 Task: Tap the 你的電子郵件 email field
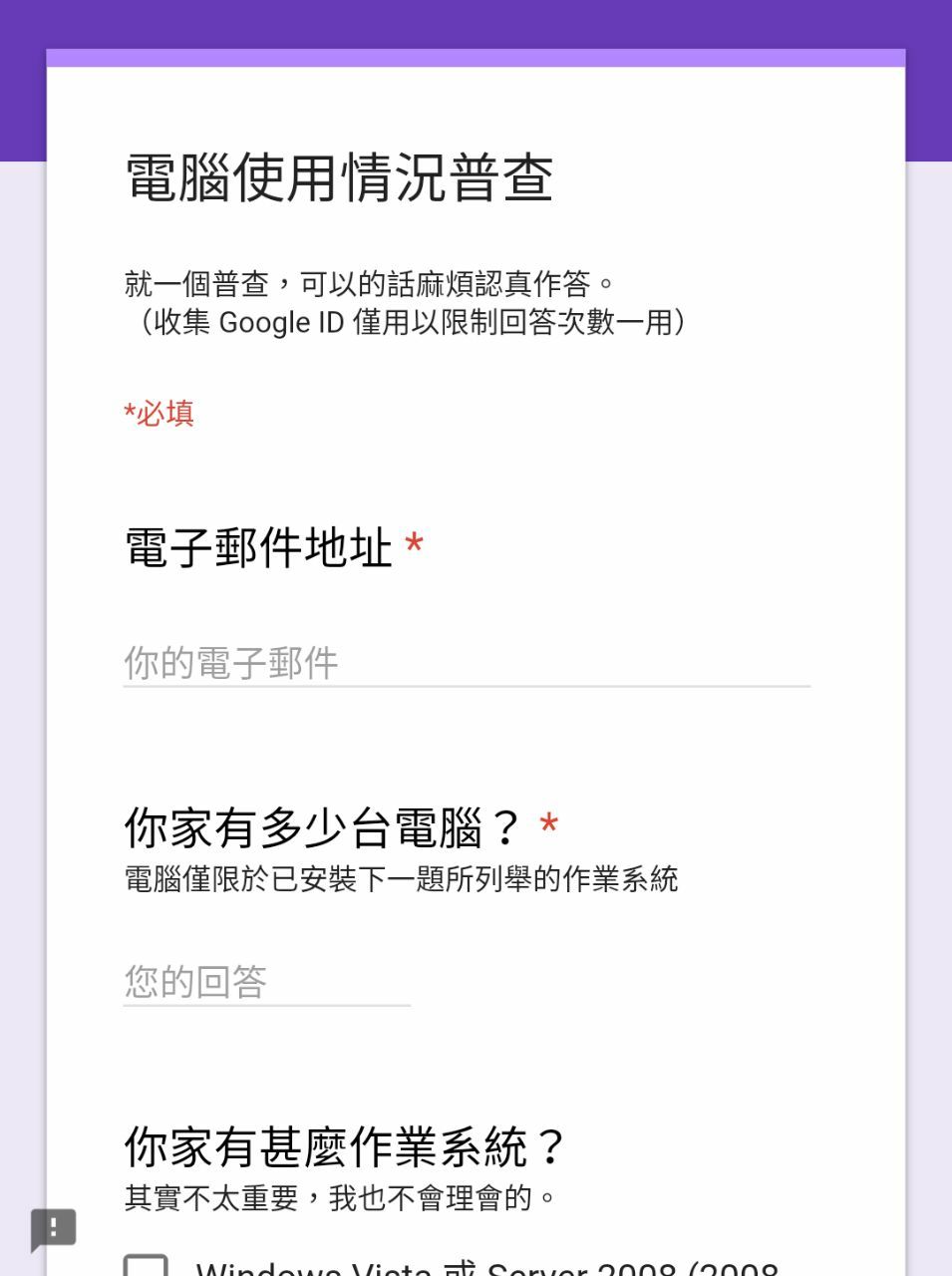coord(466,663)
